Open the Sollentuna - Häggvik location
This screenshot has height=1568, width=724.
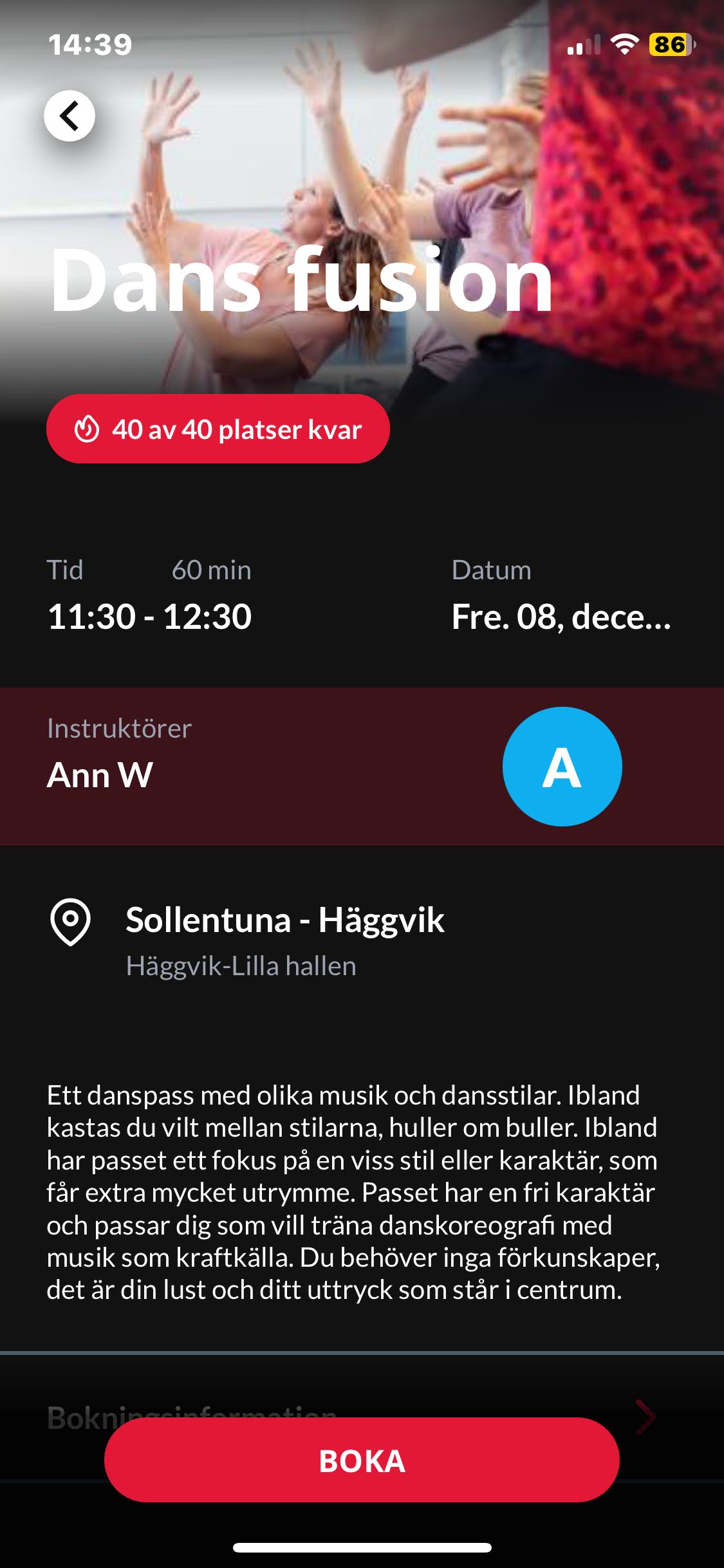pyautogui.click(x=284, y=920)
